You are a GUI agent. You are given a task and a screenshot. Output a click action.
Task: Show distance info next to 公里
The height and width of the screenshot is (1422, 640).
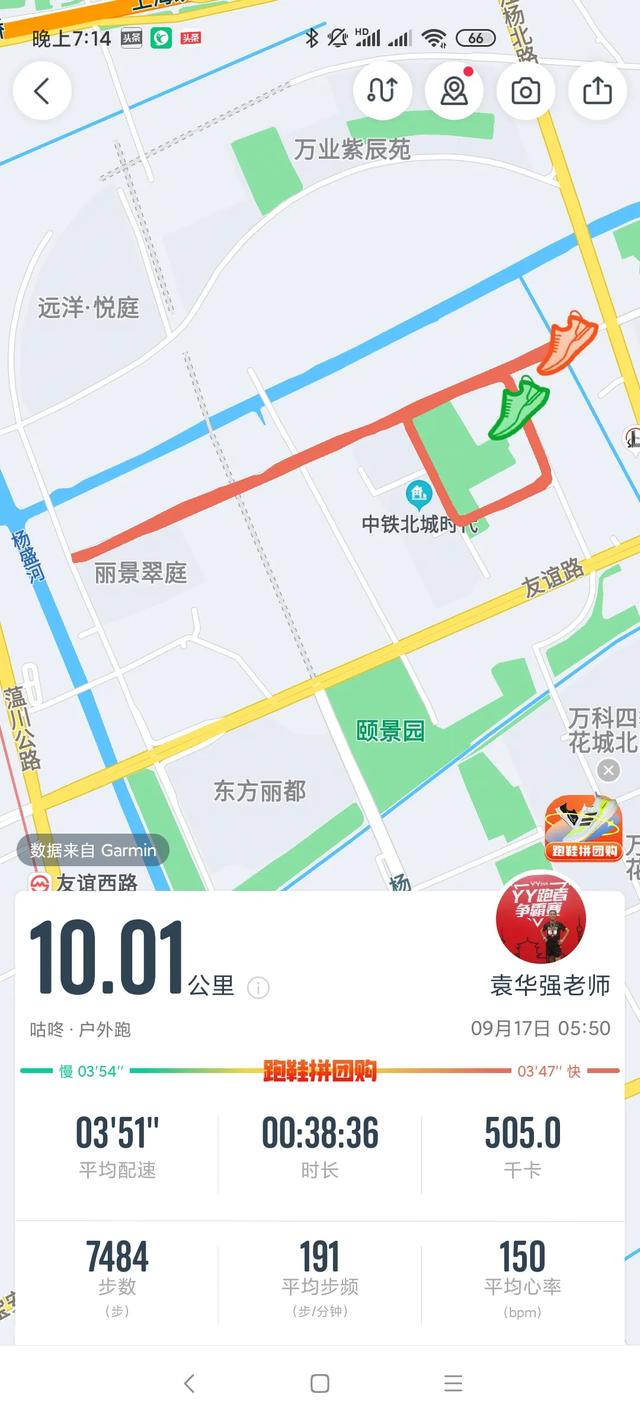coord(258,988)
